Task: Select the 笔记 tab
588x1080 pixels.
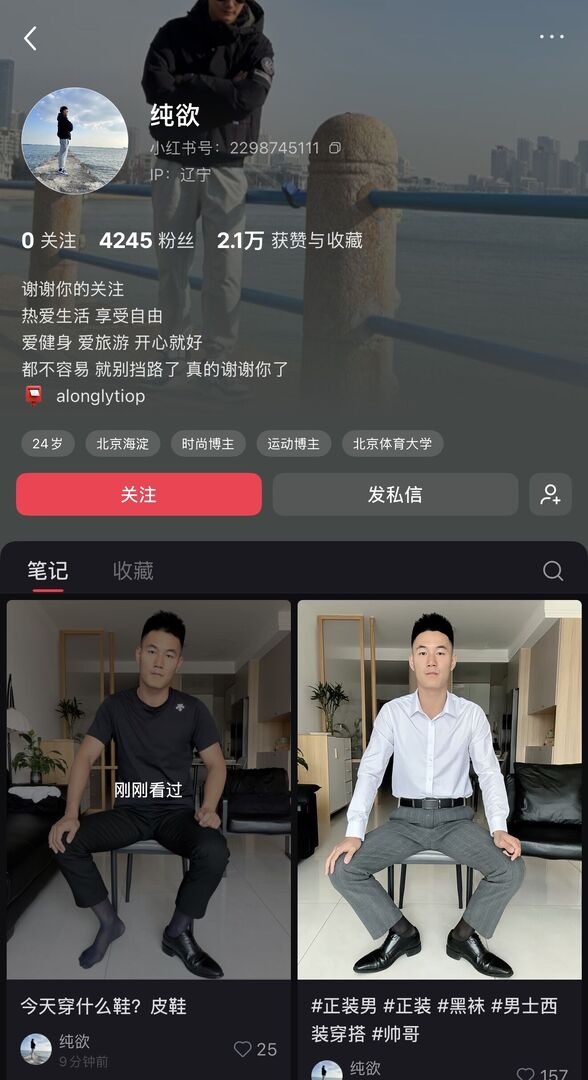Action: [x=48, y=570]
